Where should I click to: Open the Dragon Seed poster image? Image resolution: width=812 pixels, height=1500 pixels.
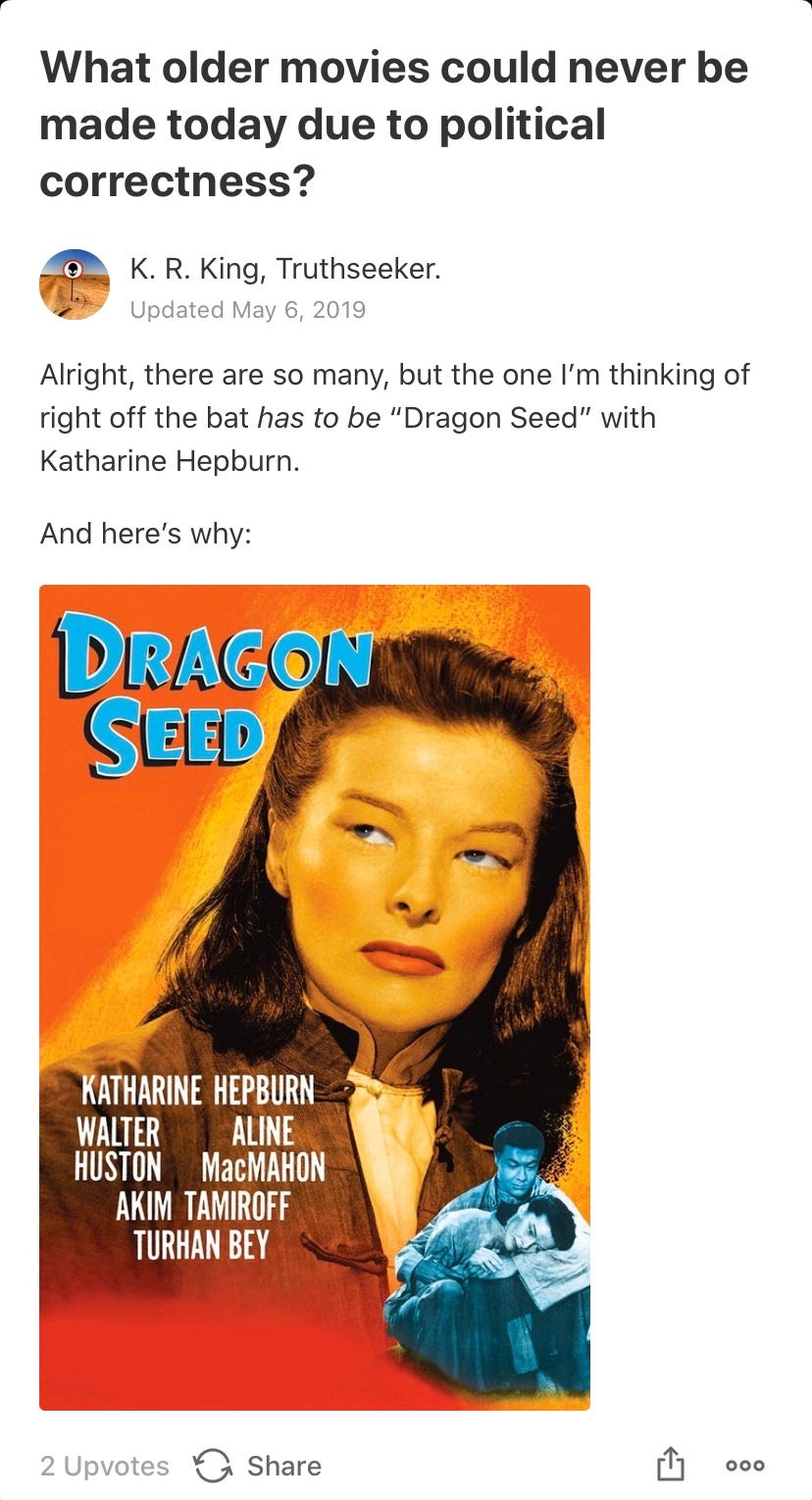coord(315,997)
